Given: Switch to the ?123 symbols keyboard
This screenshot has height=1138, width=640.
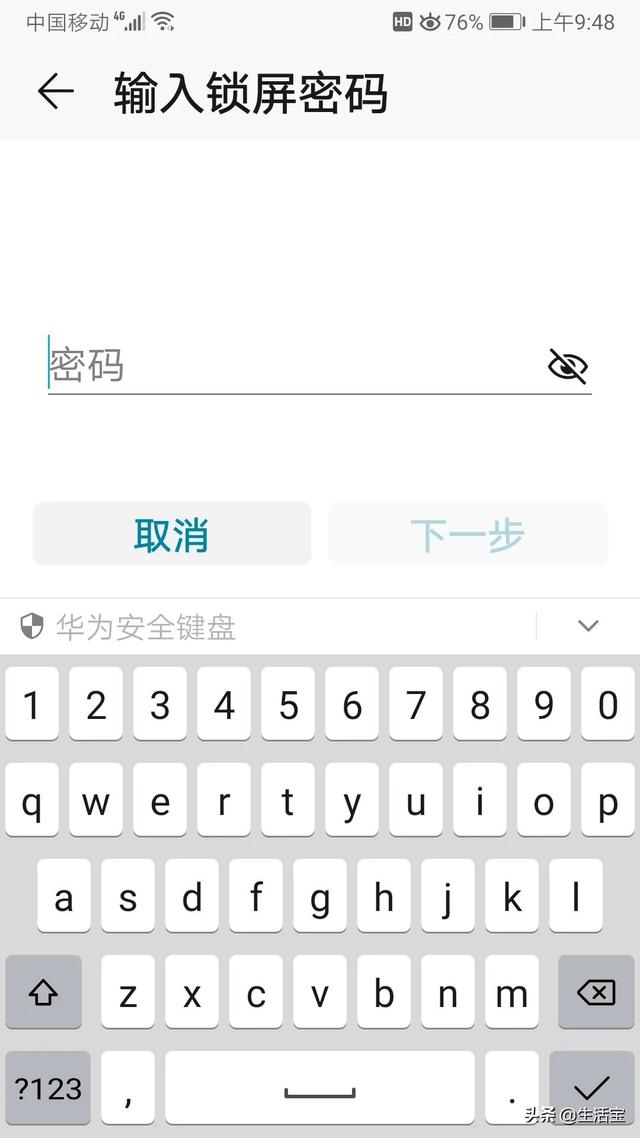Looking at the screenshot, I should pyautogui.click(x=48, y=1088).
